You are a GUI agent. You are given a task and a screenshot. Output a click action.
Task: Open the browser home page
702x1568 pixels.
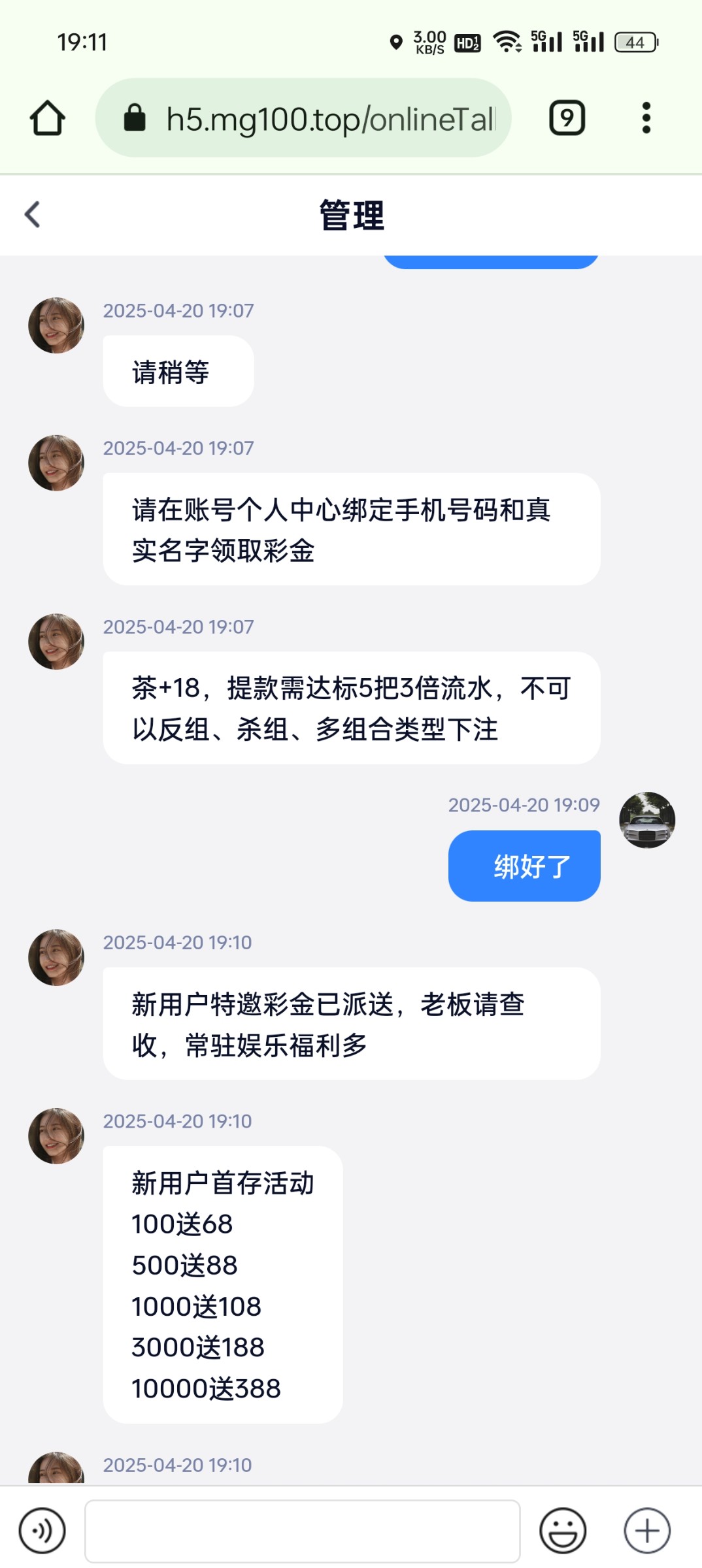click(48, 118)
